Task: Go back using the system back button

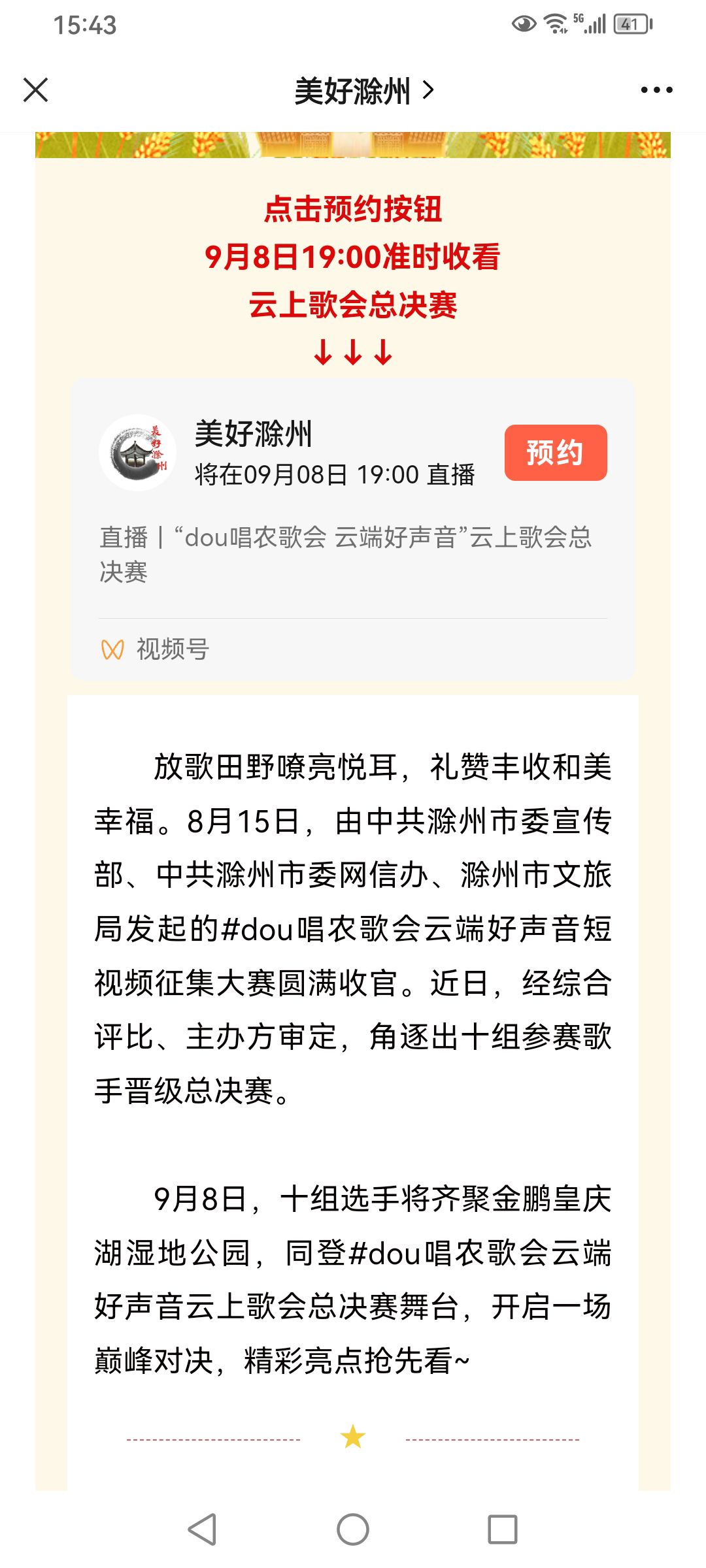Action: pyautogui.click(x=202, y=1529)
